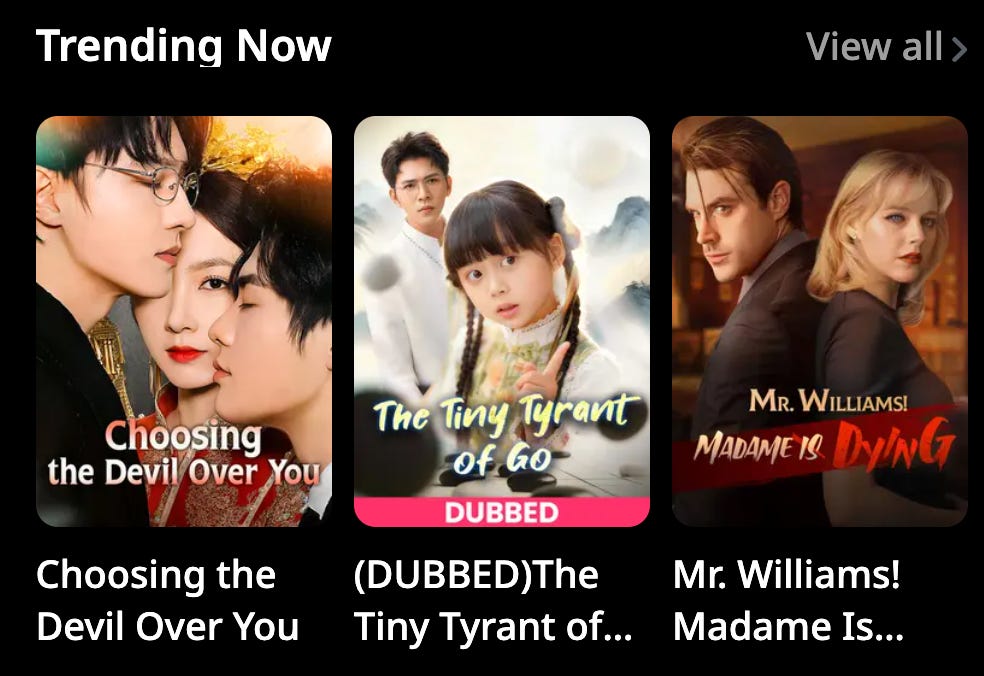Open The Tiny Tyrant of Go poster
Image resolution: width=984 pixels, height=676 pixels.
click(x=502, y=321)
